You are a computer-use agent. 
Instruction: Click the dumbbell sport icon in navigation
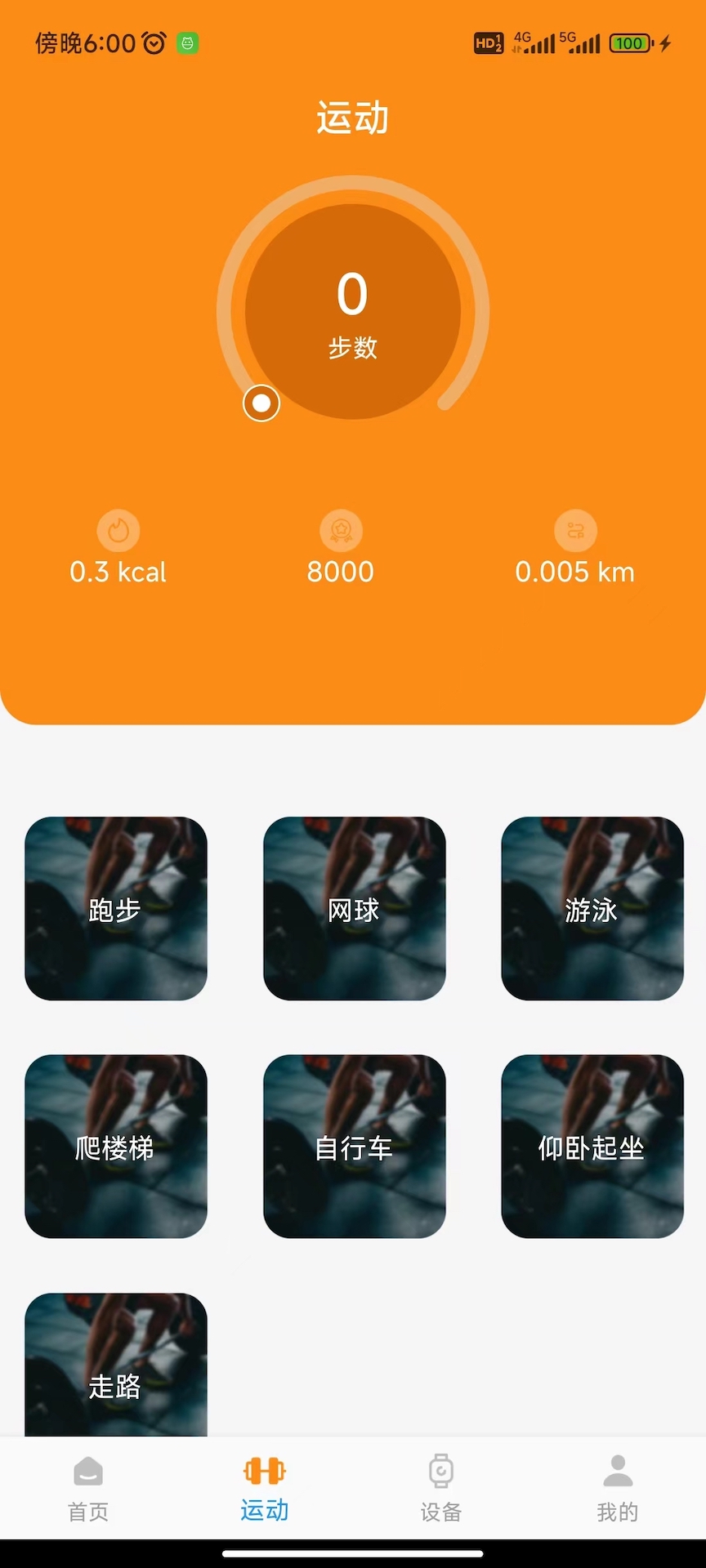click(263, 1470)
